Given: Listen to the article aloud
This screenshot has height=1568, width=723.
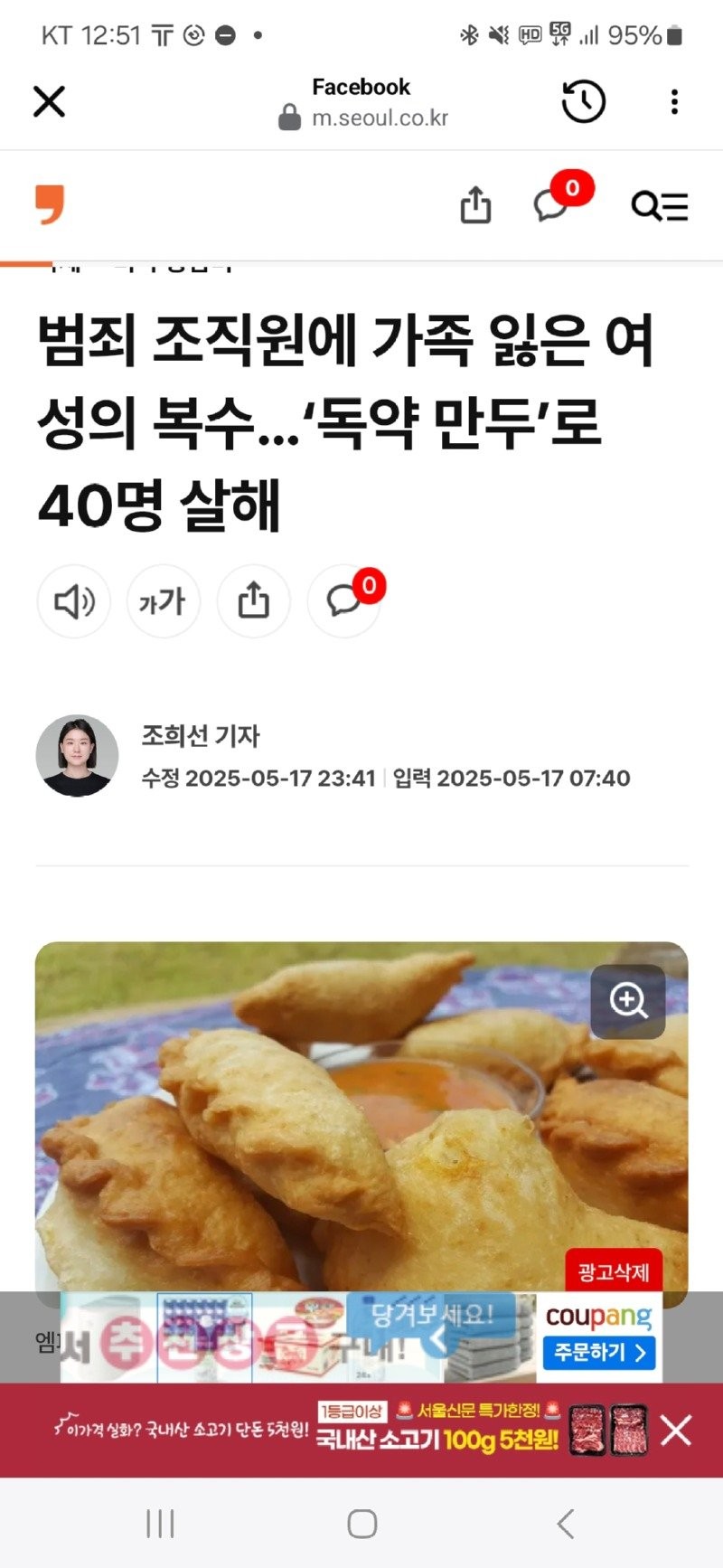Looking at the screenshot, I should click(x=74, y=601).
